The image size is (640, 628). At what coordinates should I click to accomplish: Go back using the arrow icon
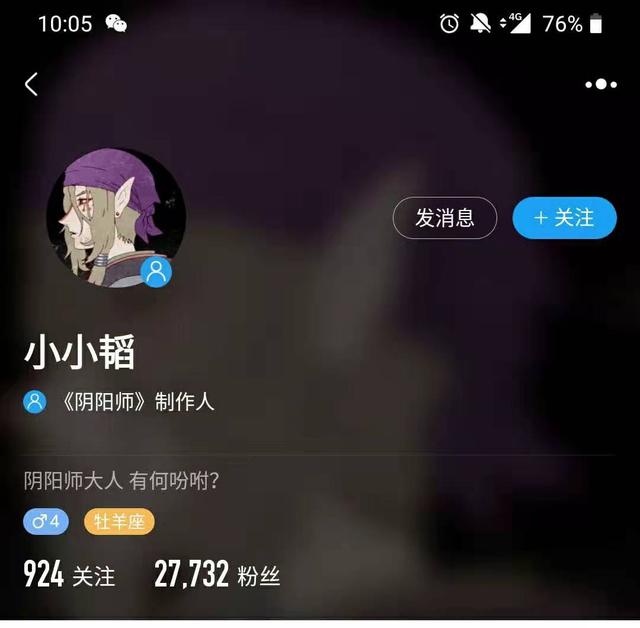(31, 85)
